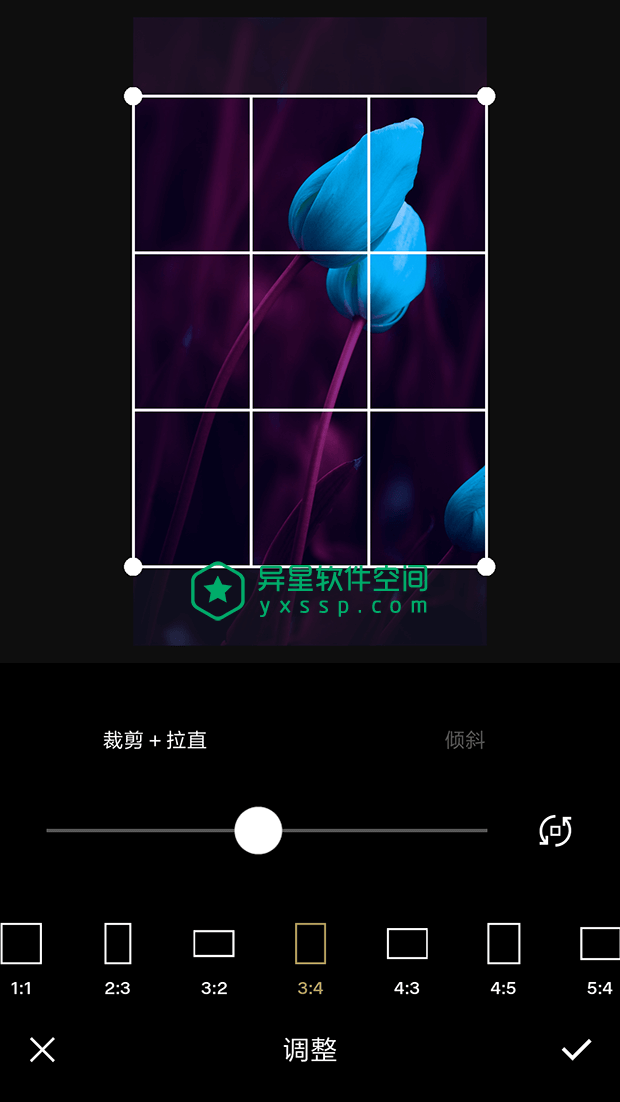This screenshot has height=1102, width=620.
Task: Select the 2:3 aspect ratio
Action: [117, 955]
